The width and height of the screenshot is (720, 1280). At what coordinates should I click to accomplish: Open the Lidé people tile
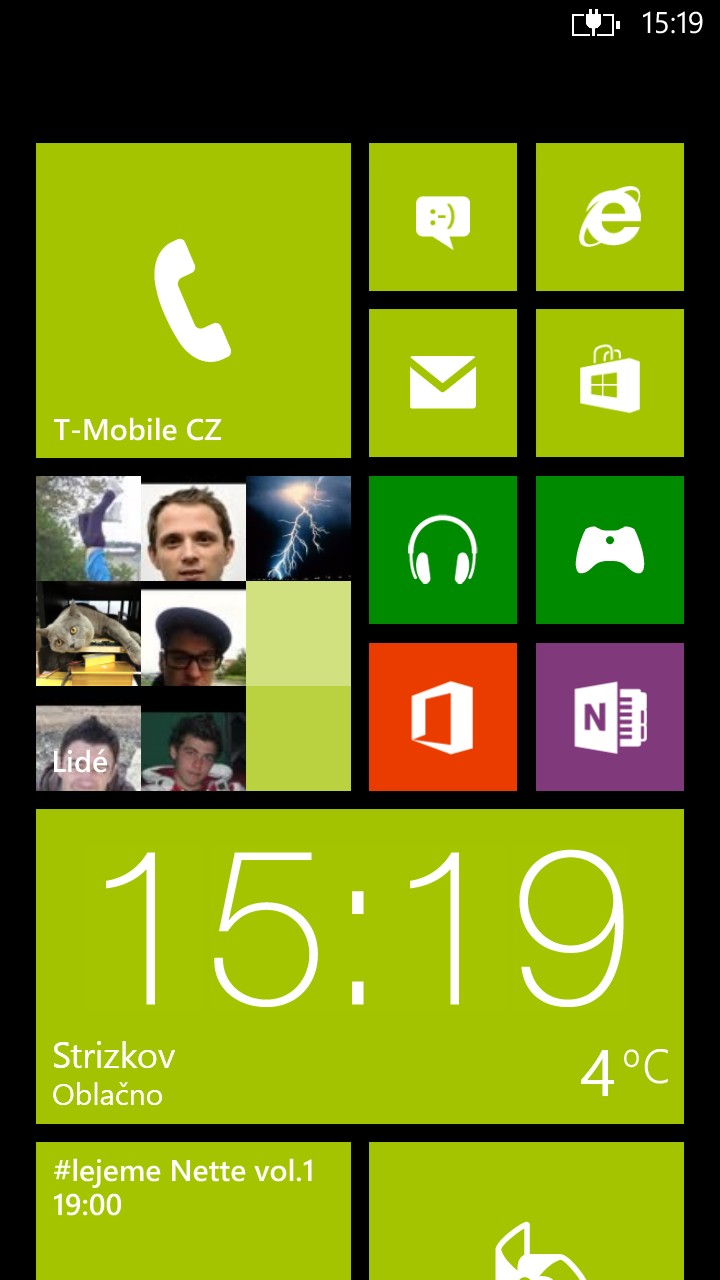pos(193,633)
